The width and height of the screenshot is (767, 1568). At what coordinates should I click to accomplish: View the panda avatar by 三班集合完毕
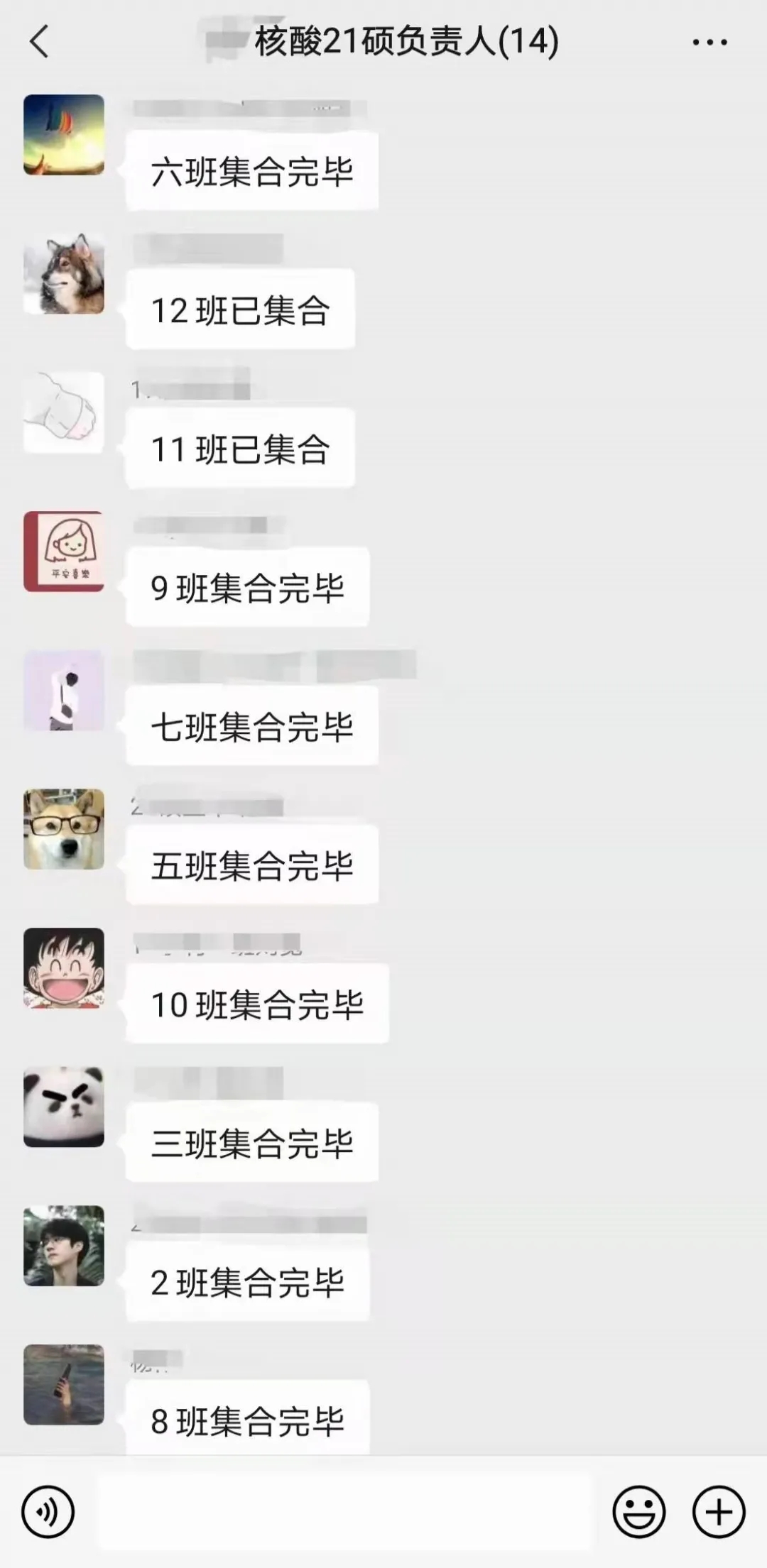click(x=64, y=1107)
